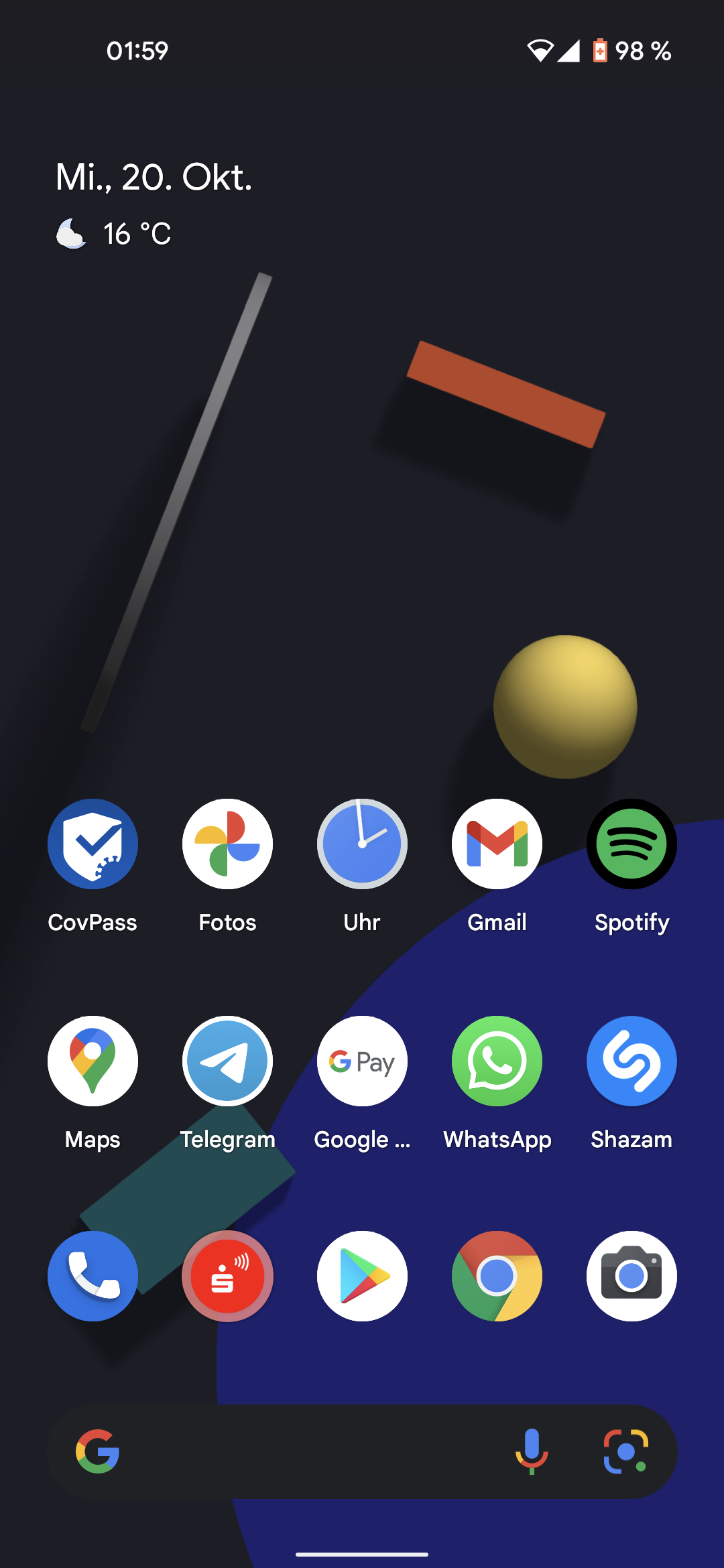Launch Google Fotos

coord(227,844)
